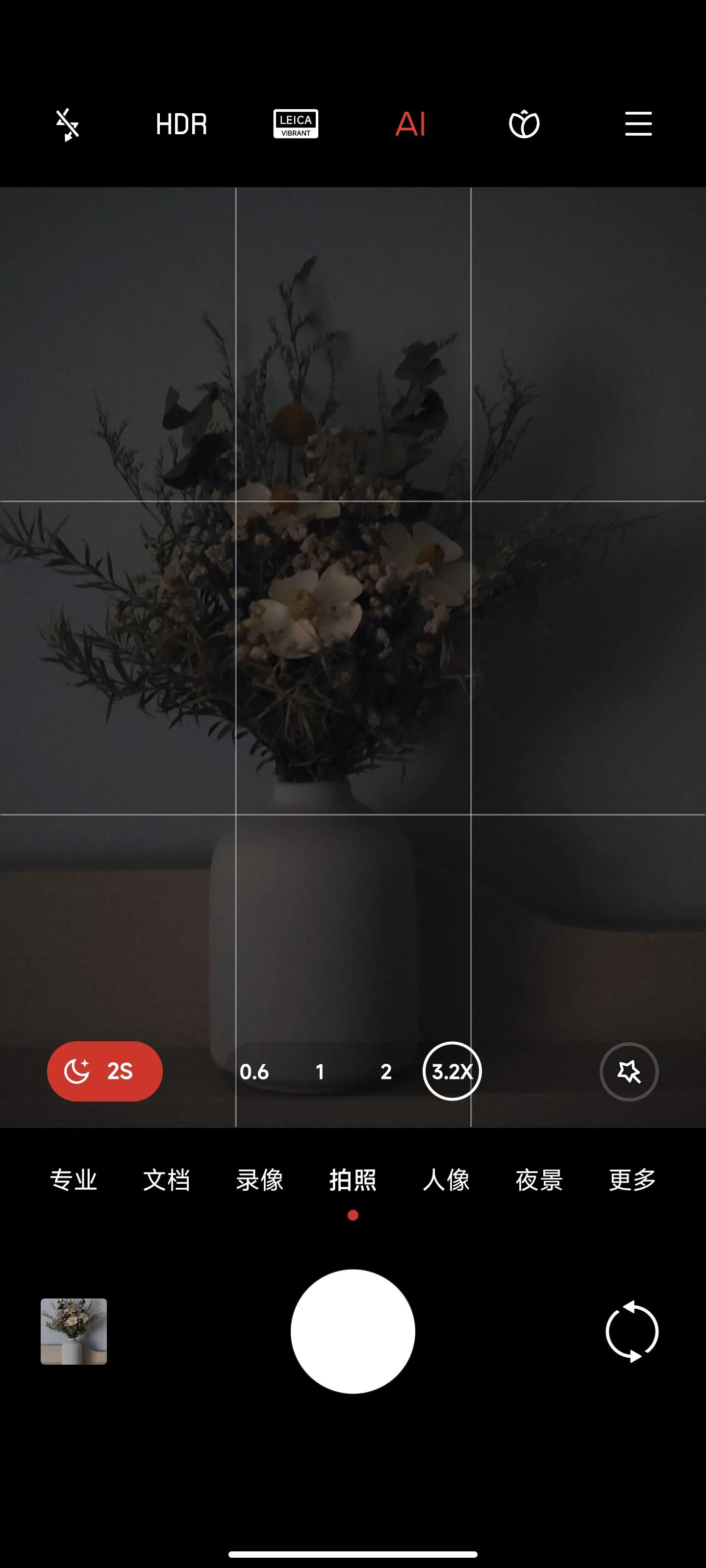This screenshot has width=706, height=1568.
Task: Switch the Leica Vibrant style
Action: (x=296, y=125)
